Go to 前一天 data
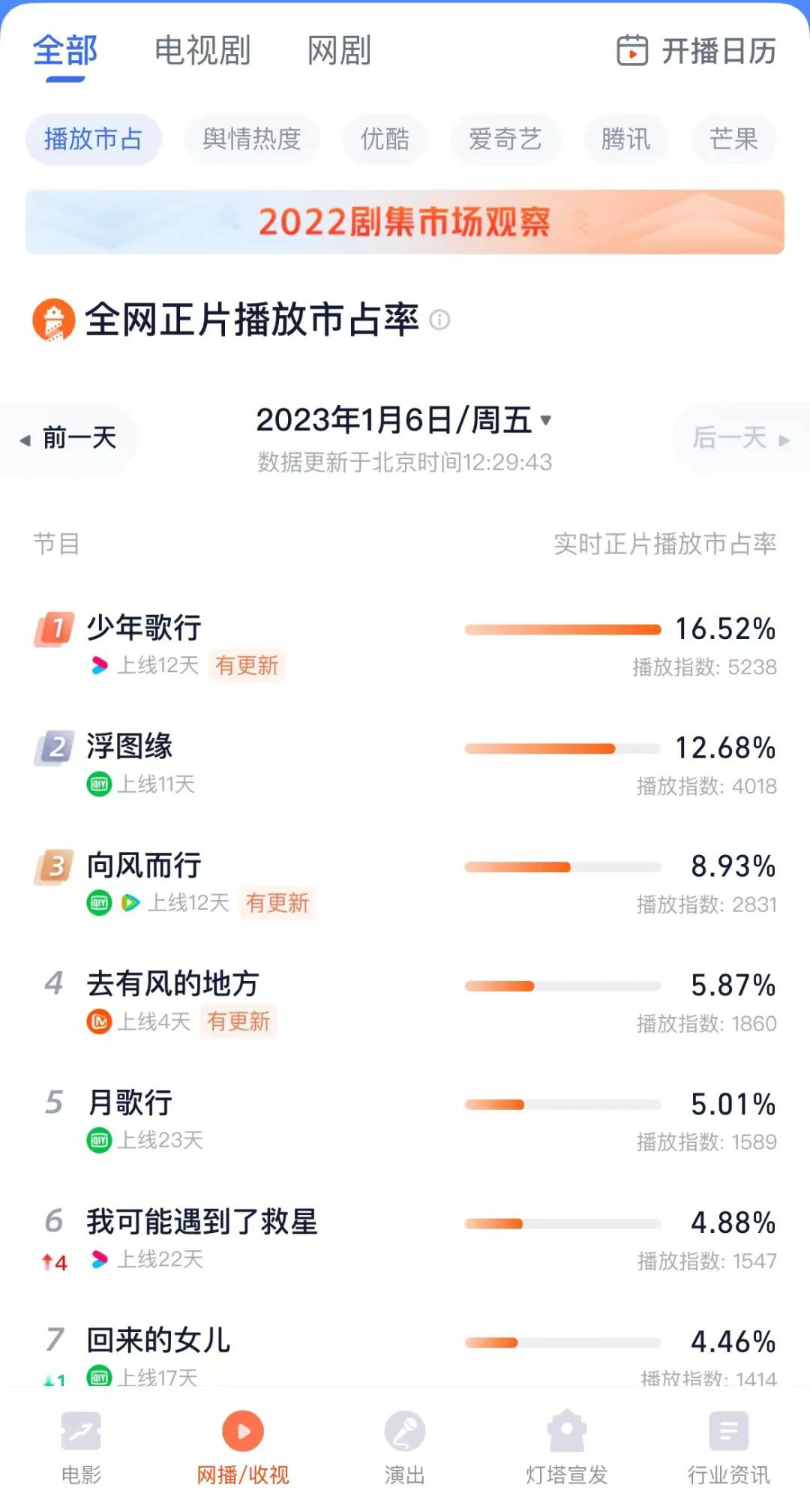This screenshot has height=1512, width=810. (69, 438)
